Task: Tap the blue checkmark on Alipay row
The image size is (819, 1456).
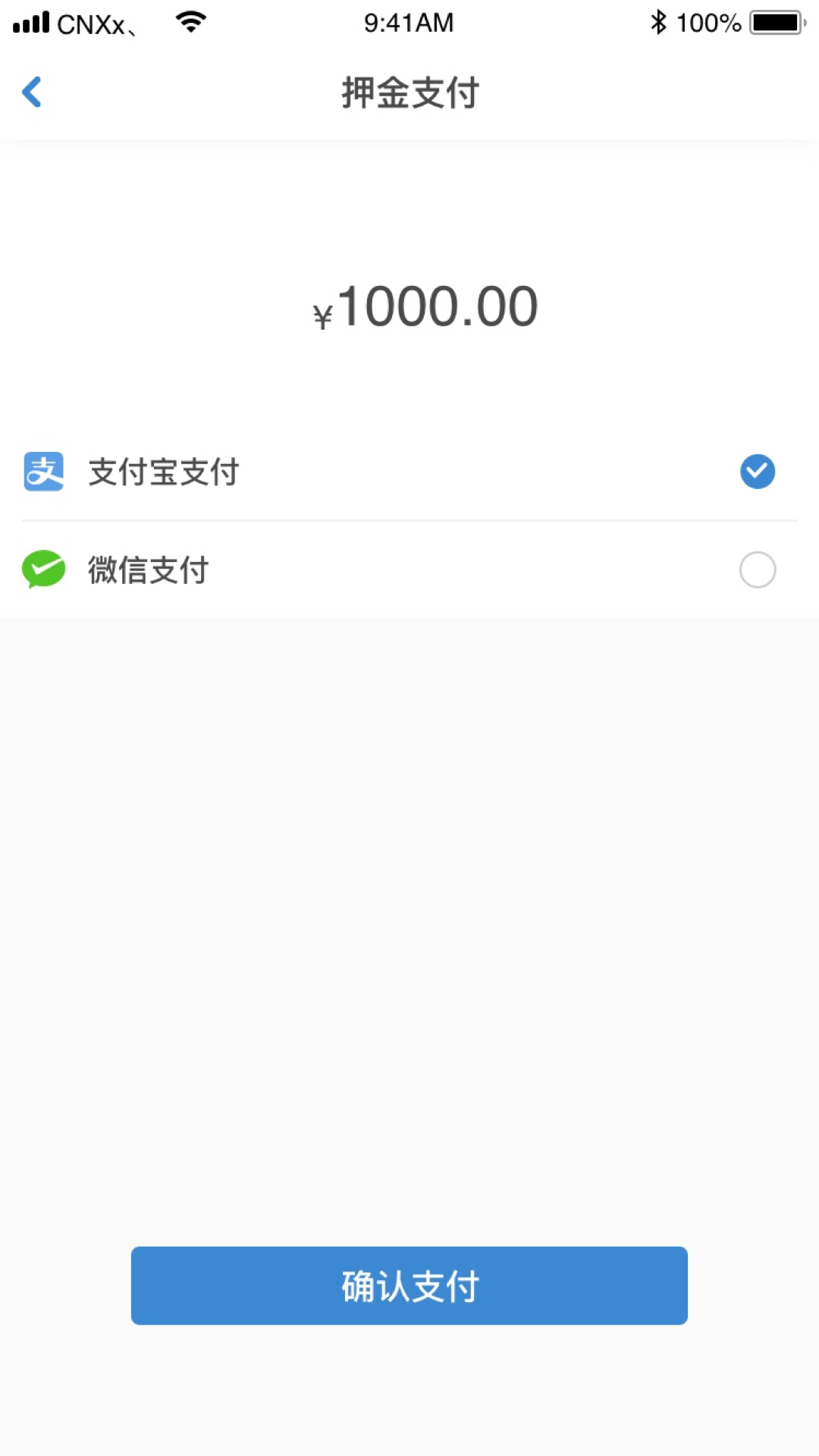Action: pyautogui.click(x=757, y=472)
